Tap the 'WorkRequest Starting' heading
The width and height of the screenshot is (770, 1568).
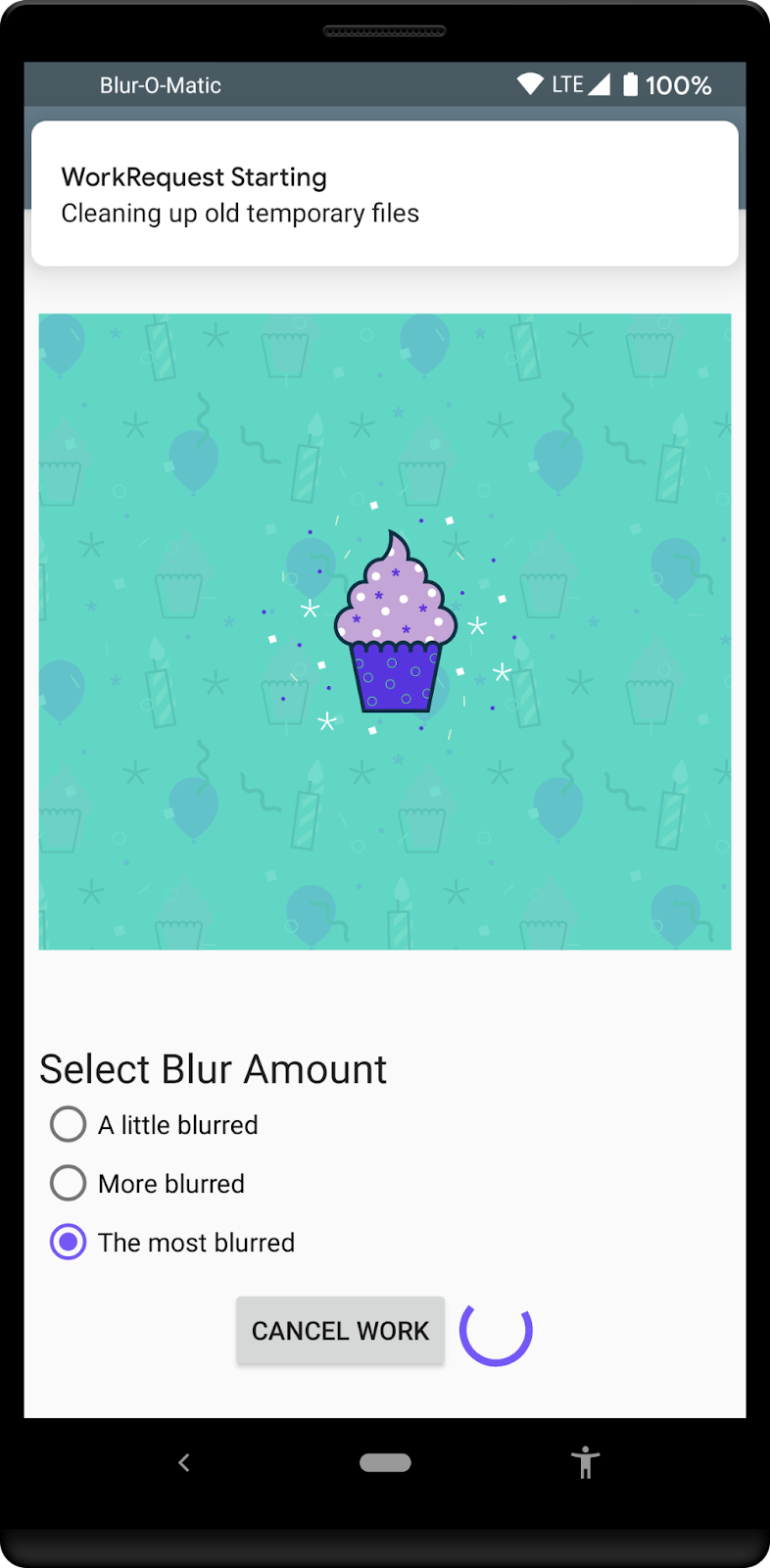194,176
